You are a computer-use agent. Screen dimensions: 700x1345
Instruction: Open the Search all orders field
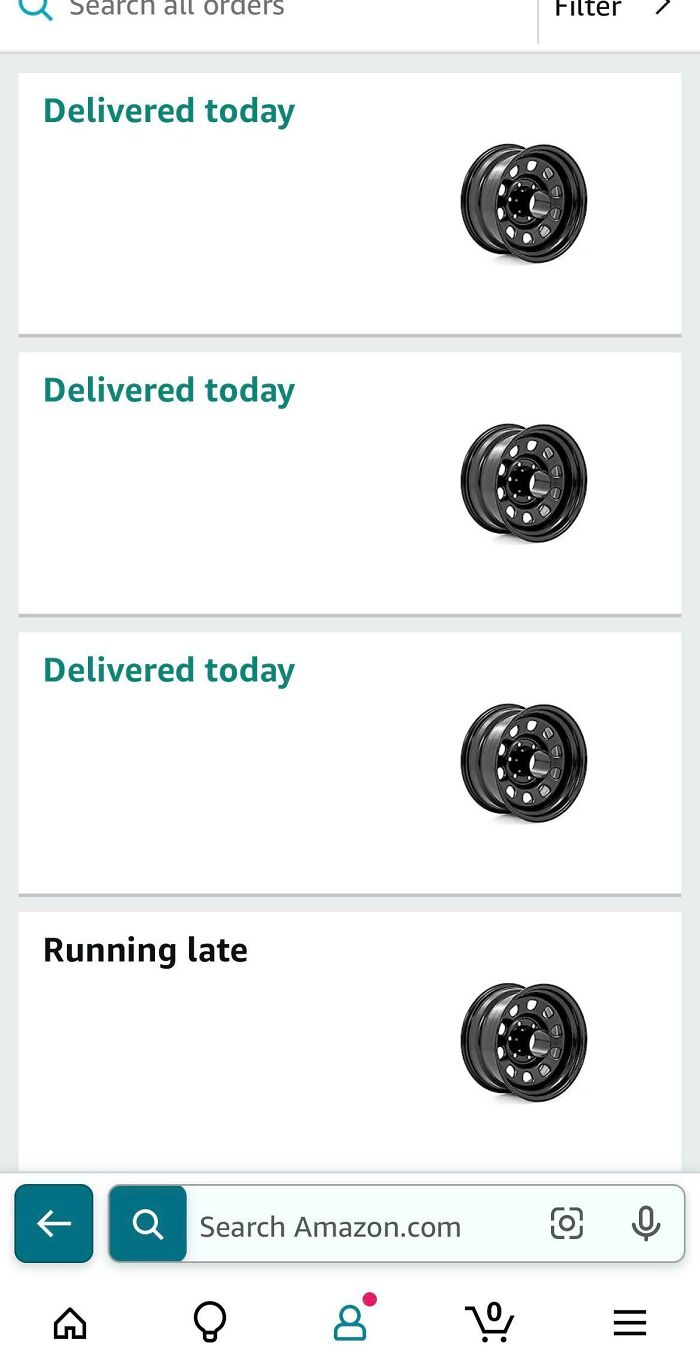tap(200, 10)
